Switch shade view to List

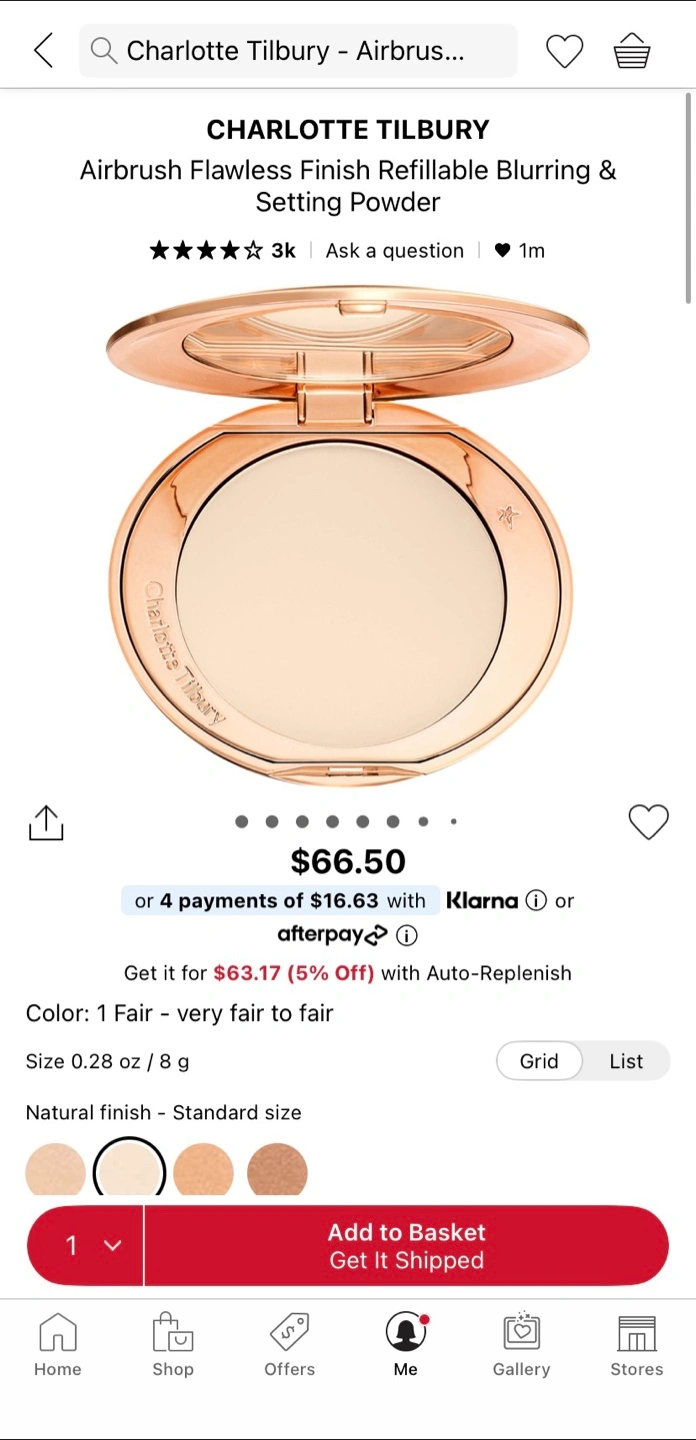point(626,1061)
